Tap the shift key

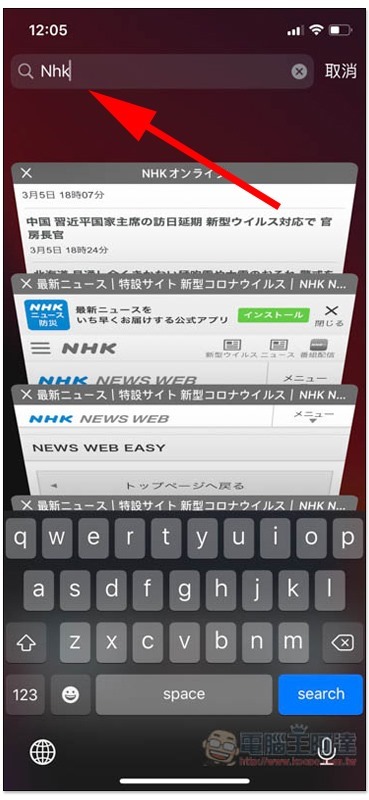[26, 643]
